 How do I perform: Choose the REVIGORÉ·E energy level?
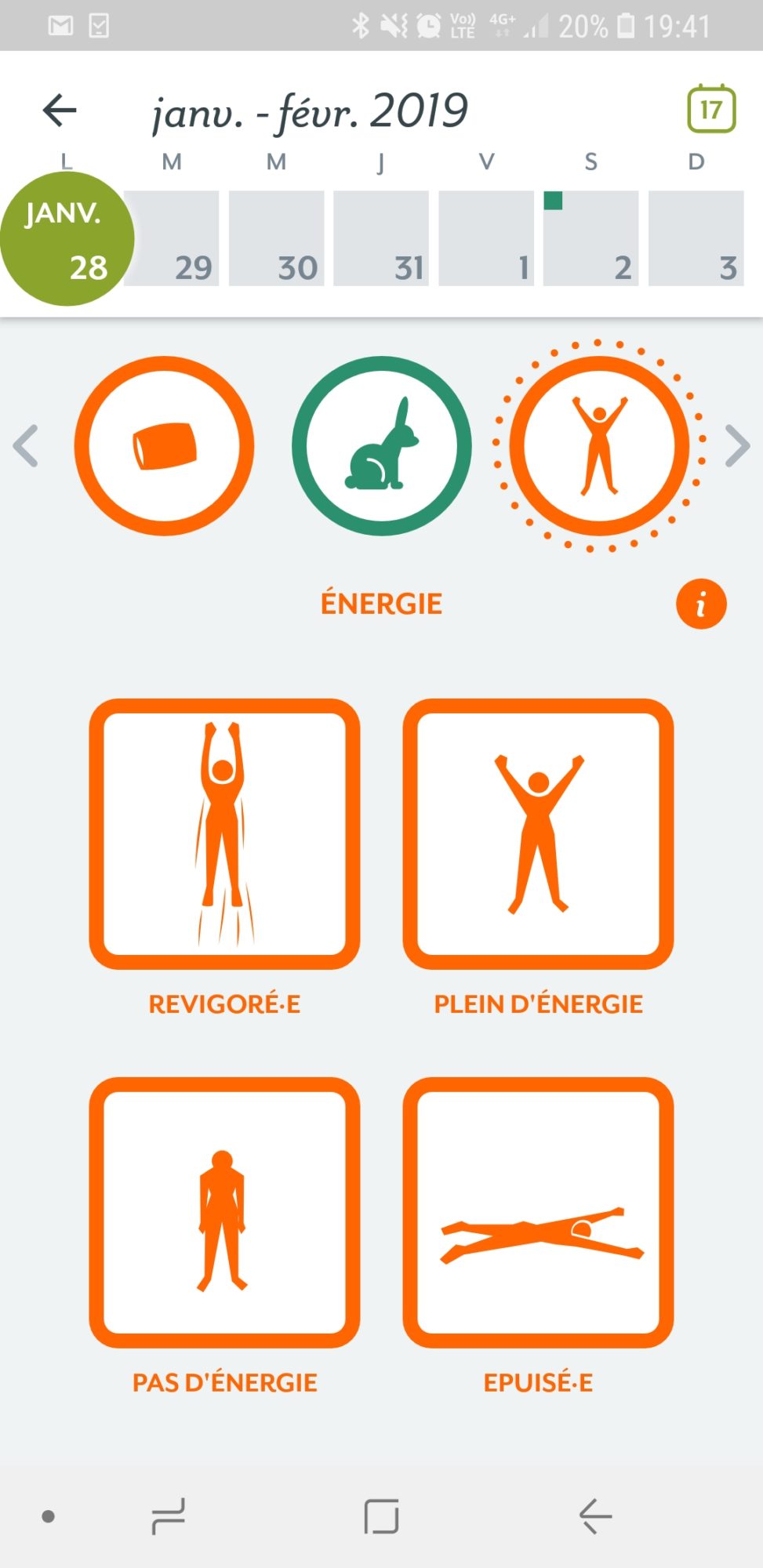pos(224,834)
